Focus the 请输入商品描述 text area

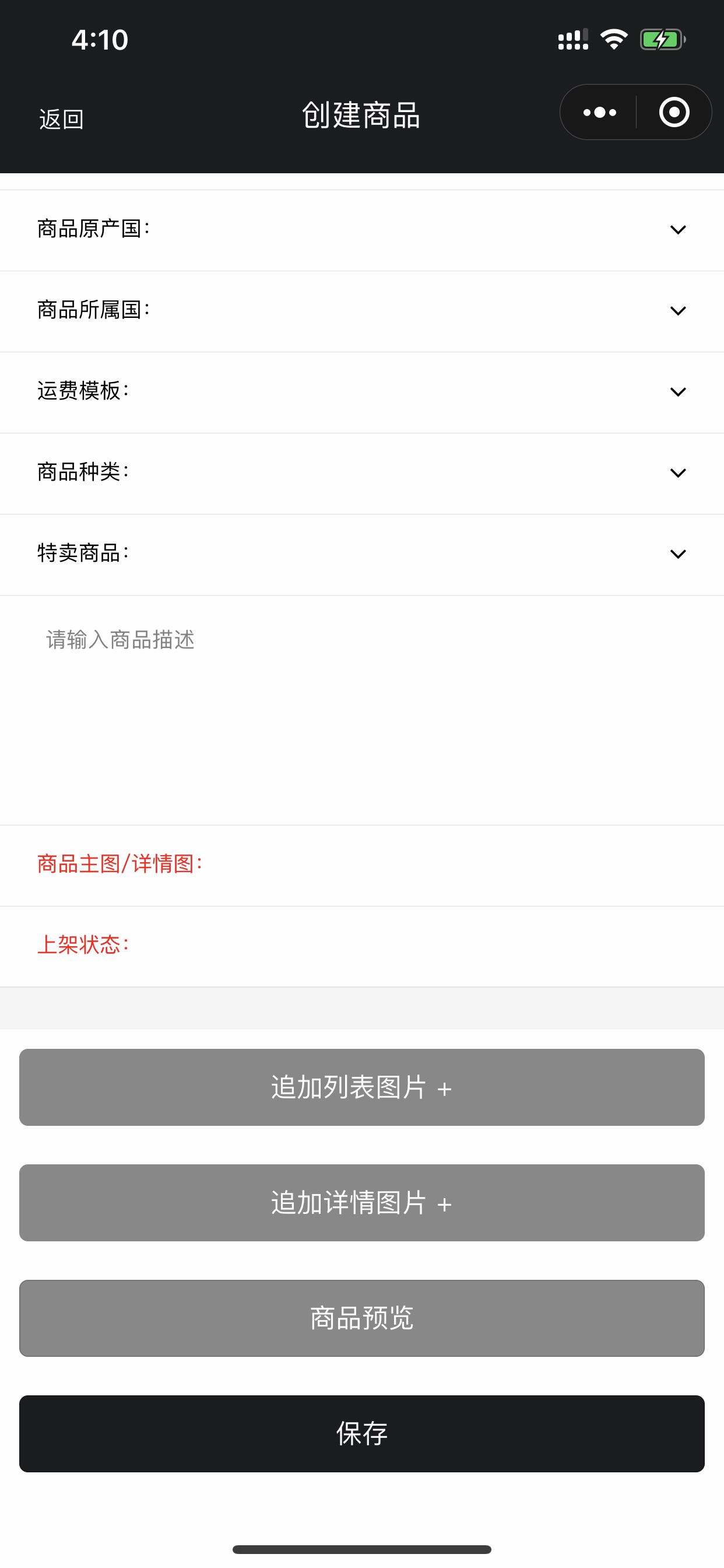point(362,710)
